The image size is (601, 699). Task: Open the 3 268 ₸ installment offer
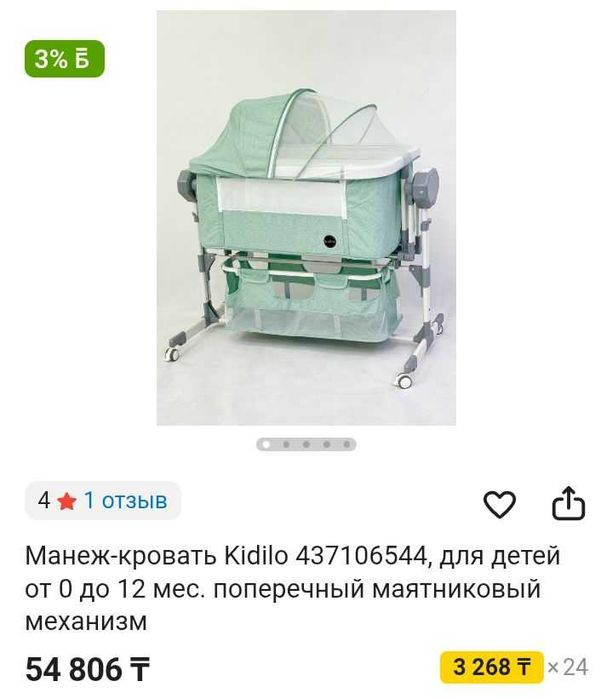(492, 666)
